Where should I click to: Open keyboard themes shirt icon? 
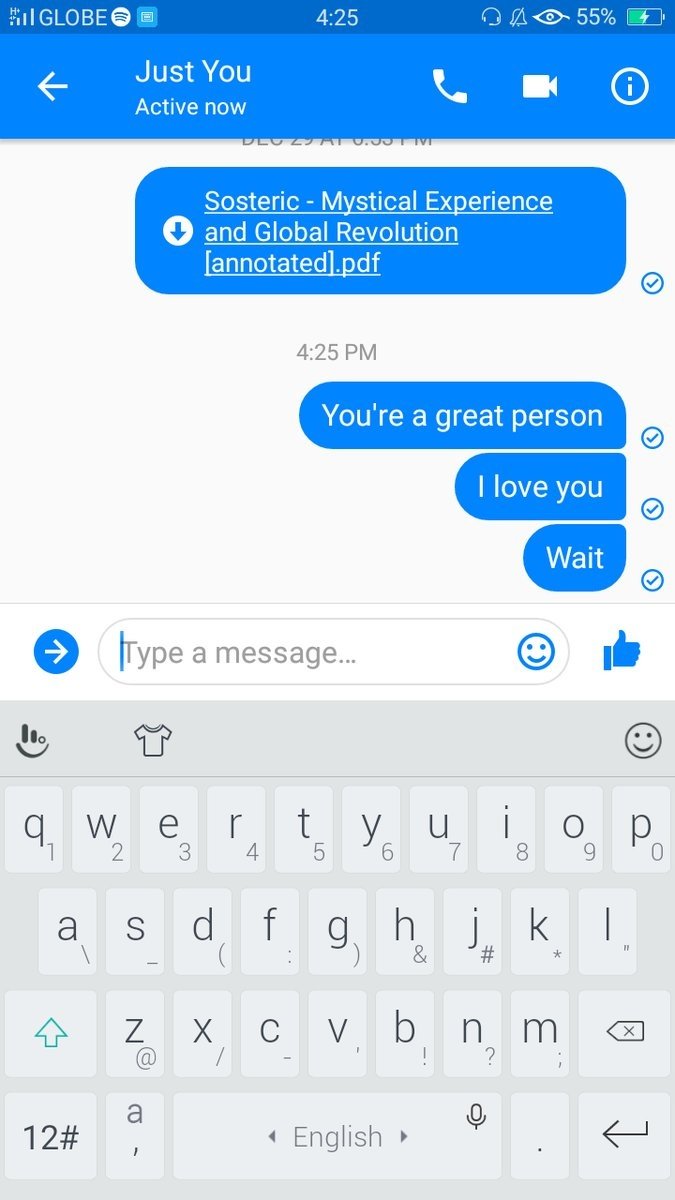click(x=153, y=740)
